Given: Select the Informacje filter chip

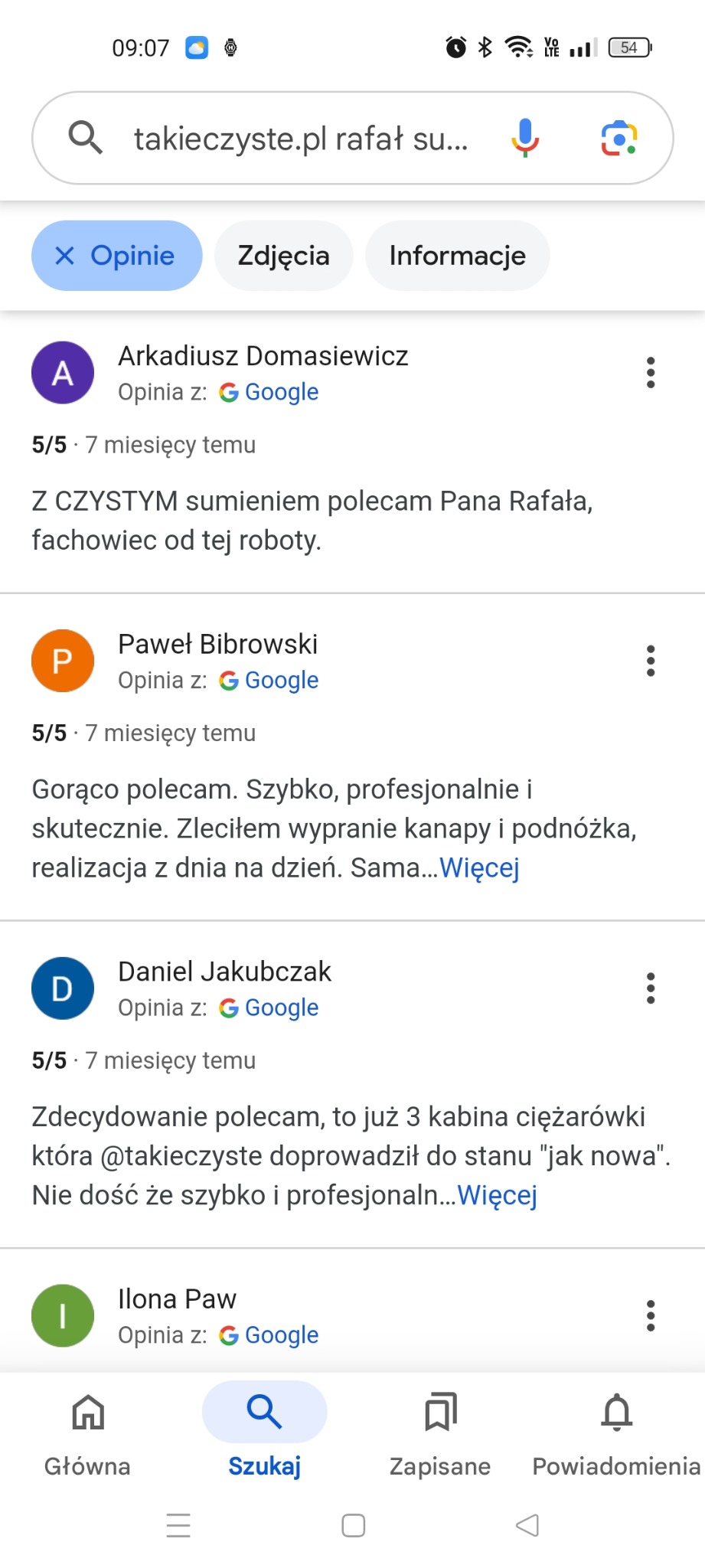Looking at the screenshot, I should coord(457,255).
